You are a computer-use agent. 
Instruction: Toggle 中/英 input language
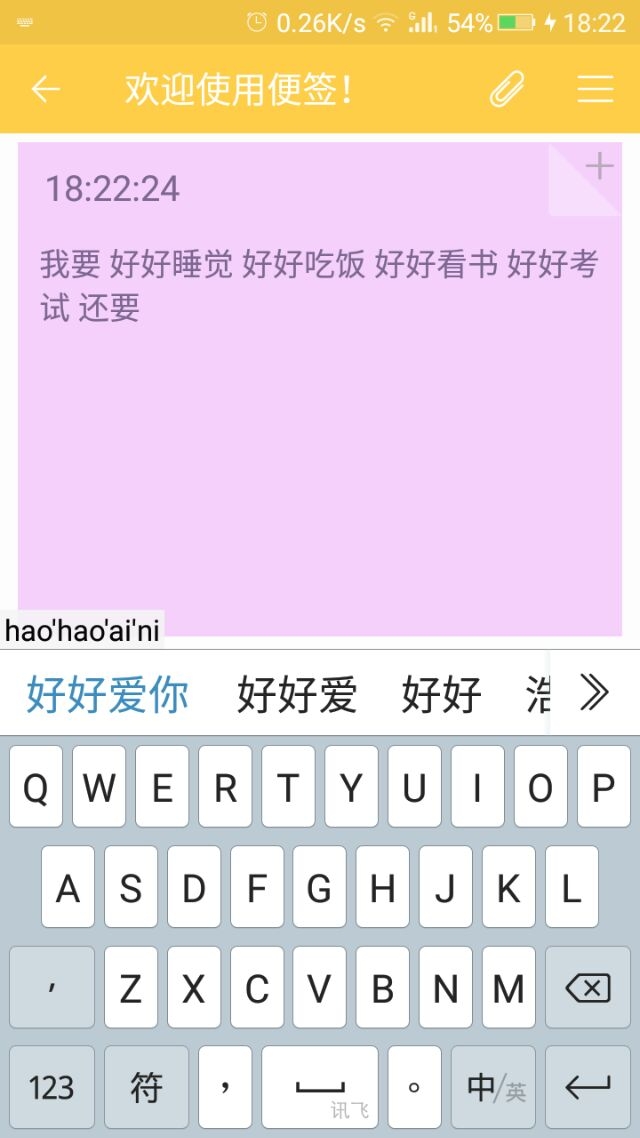[493, 1087]
